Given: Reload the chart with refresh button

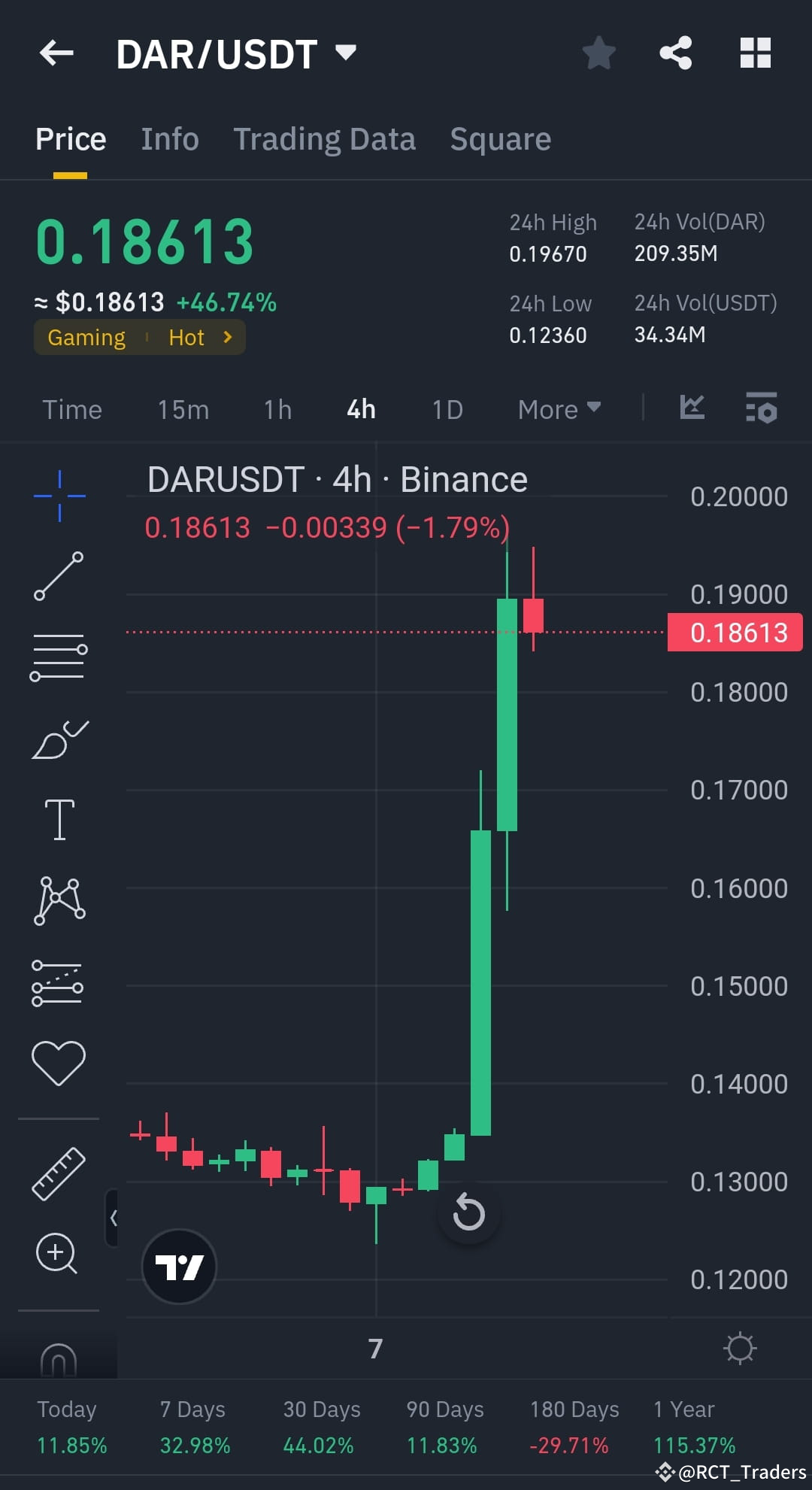Looking at the screenshot, I should click(468, 1212).
